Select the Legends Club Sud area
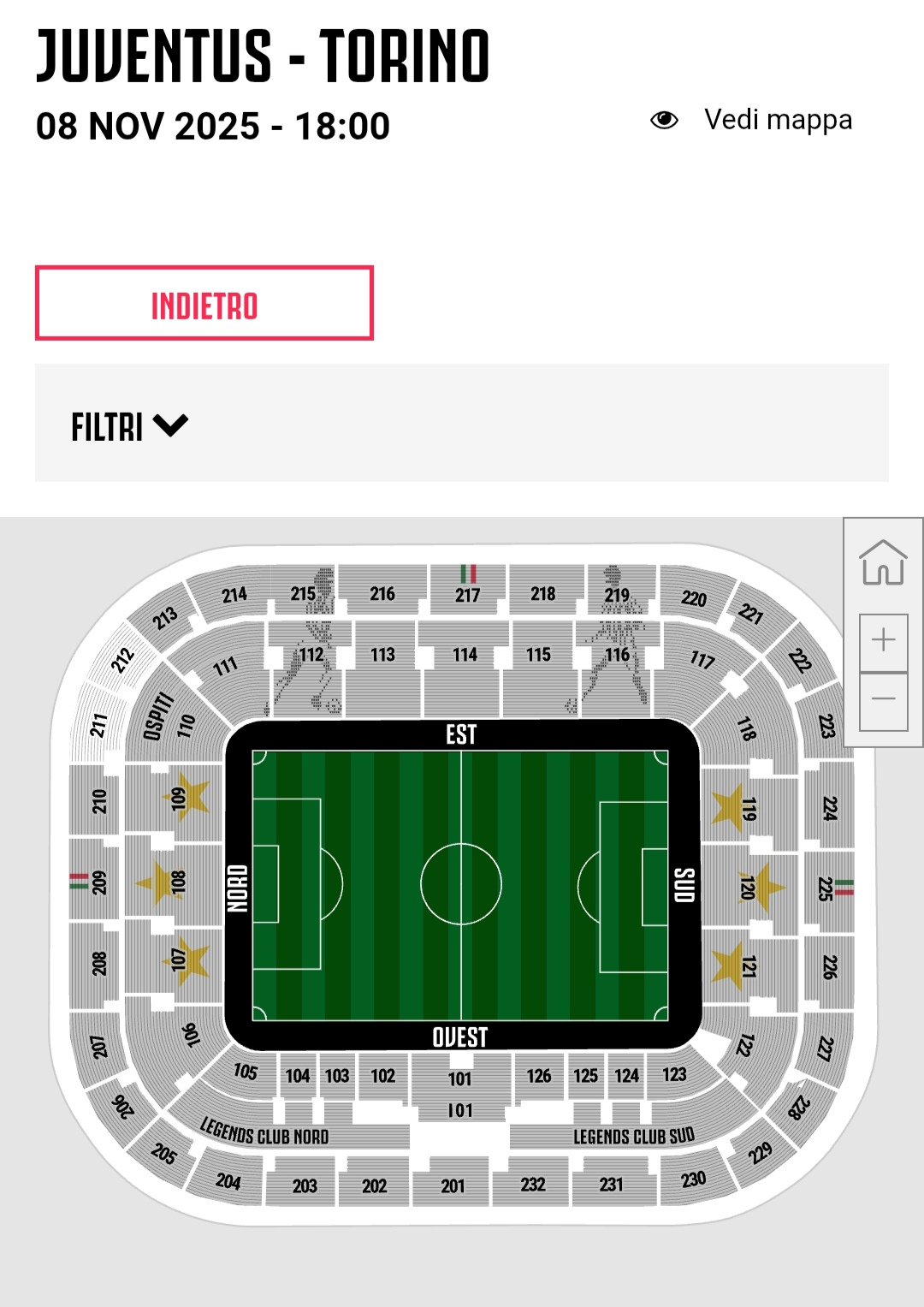Image resolution: width=924 pixels, height=1307 pixels. tap(633, 1137)
